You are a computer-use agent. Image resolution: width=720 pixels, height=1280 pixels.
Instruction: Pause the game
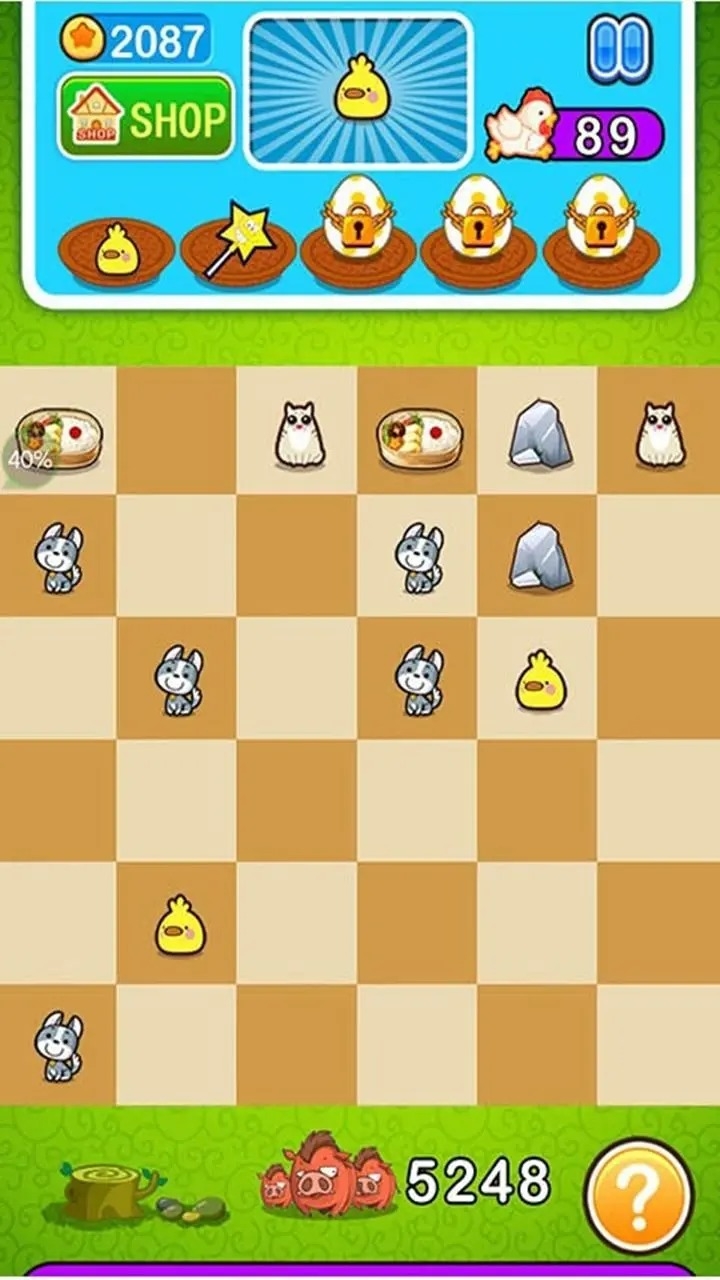[x=618, y=47]
